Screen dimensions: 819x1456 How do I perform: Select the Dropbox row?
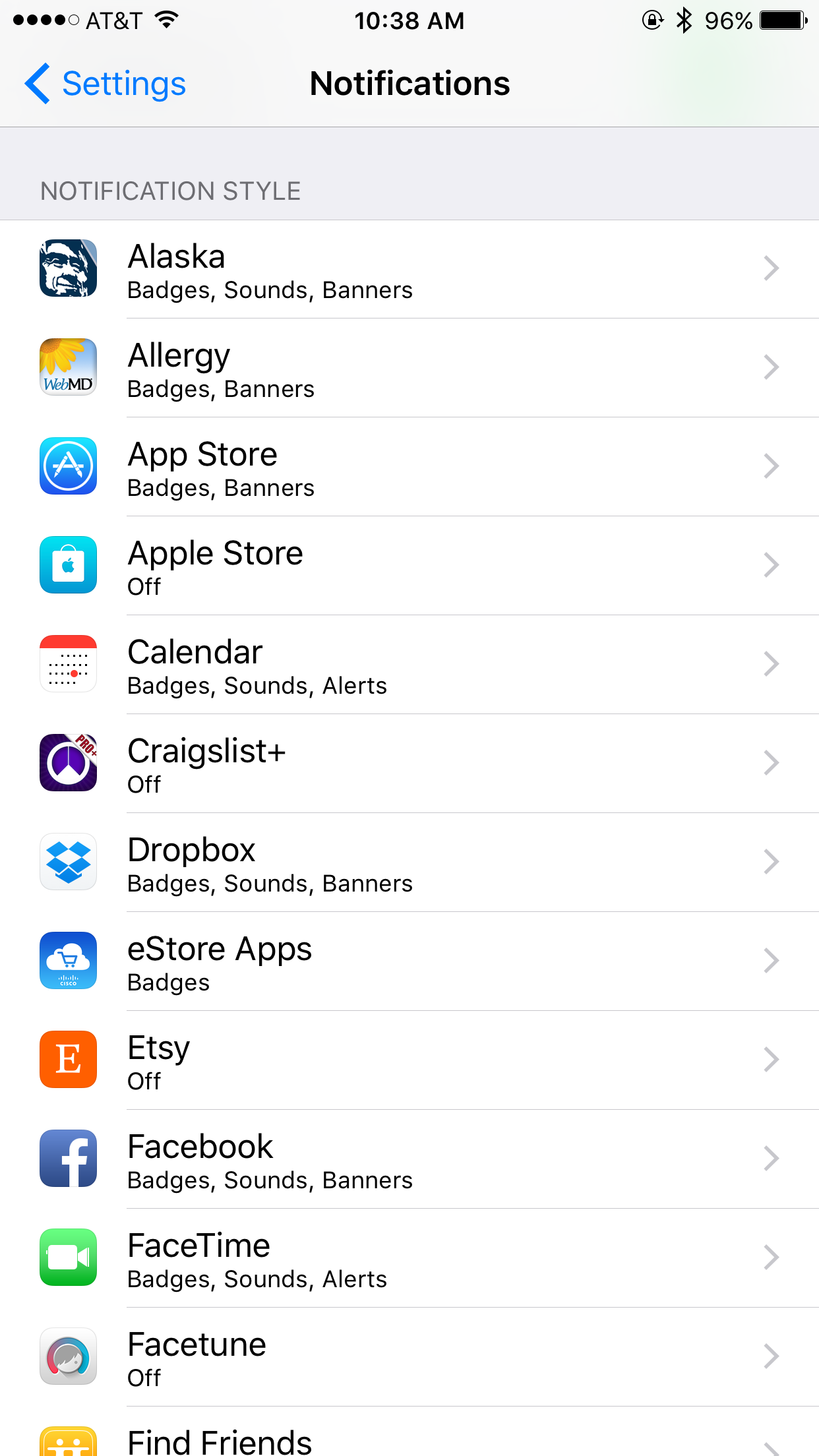click(409, 863)
